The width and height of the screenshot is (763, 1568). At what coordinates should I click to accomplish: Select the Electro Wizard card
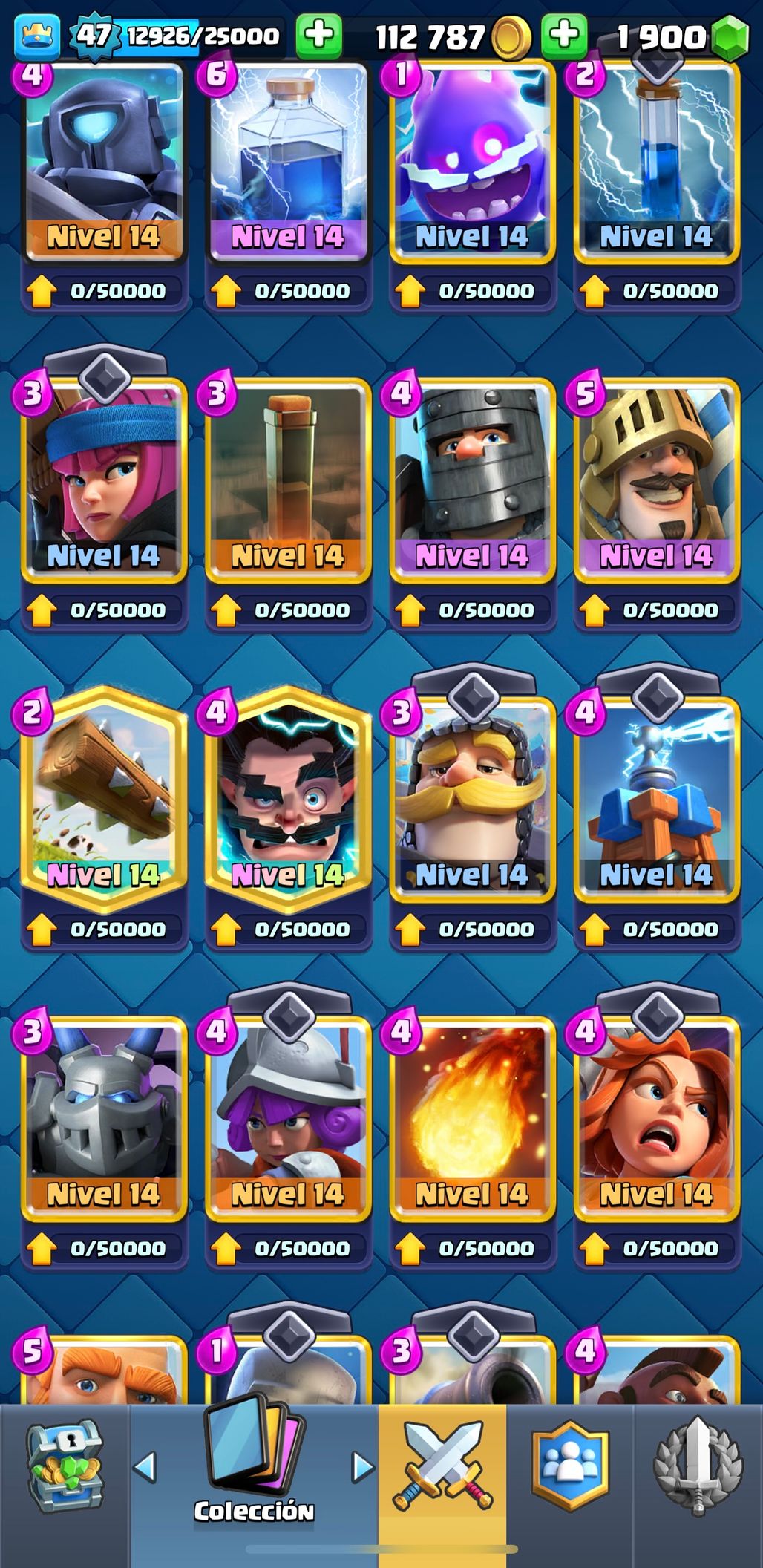pyautogui.click(x=287, y=798)
